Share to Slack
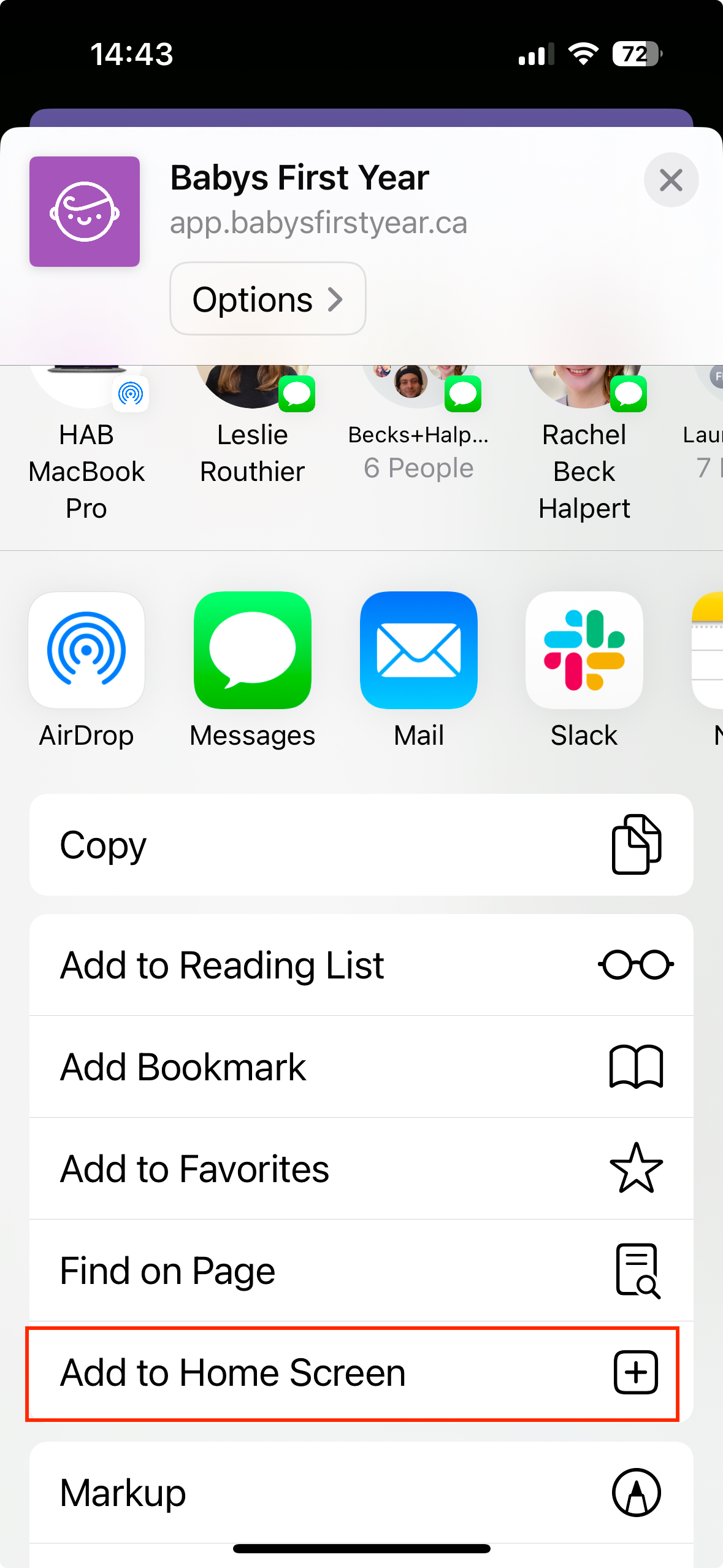Viewport: 723px width, 1568px height. point(584,650)
